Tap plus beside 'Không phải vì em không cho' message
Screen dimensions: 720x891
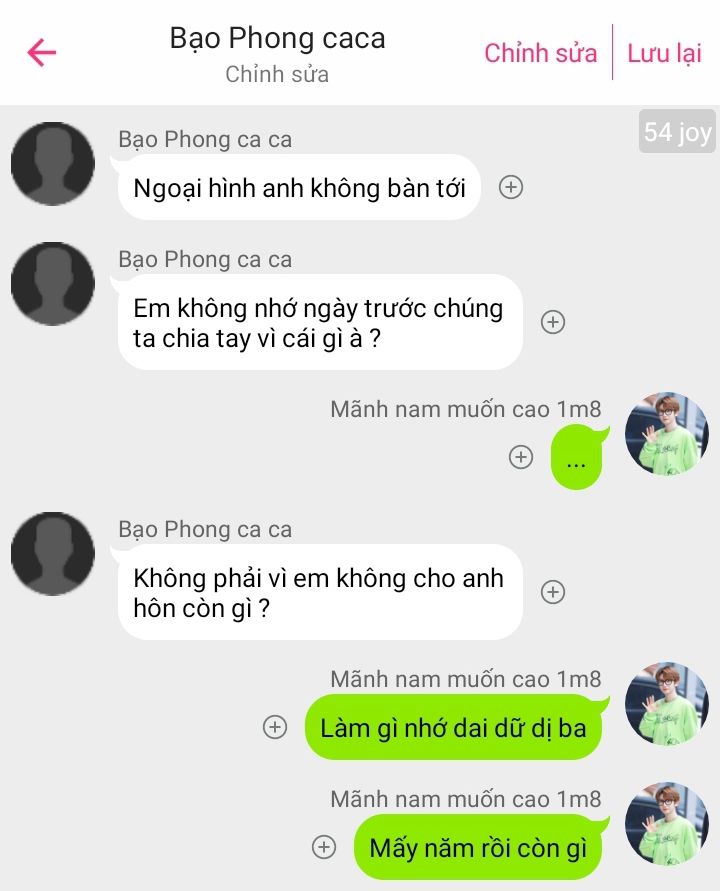[553, 592]
